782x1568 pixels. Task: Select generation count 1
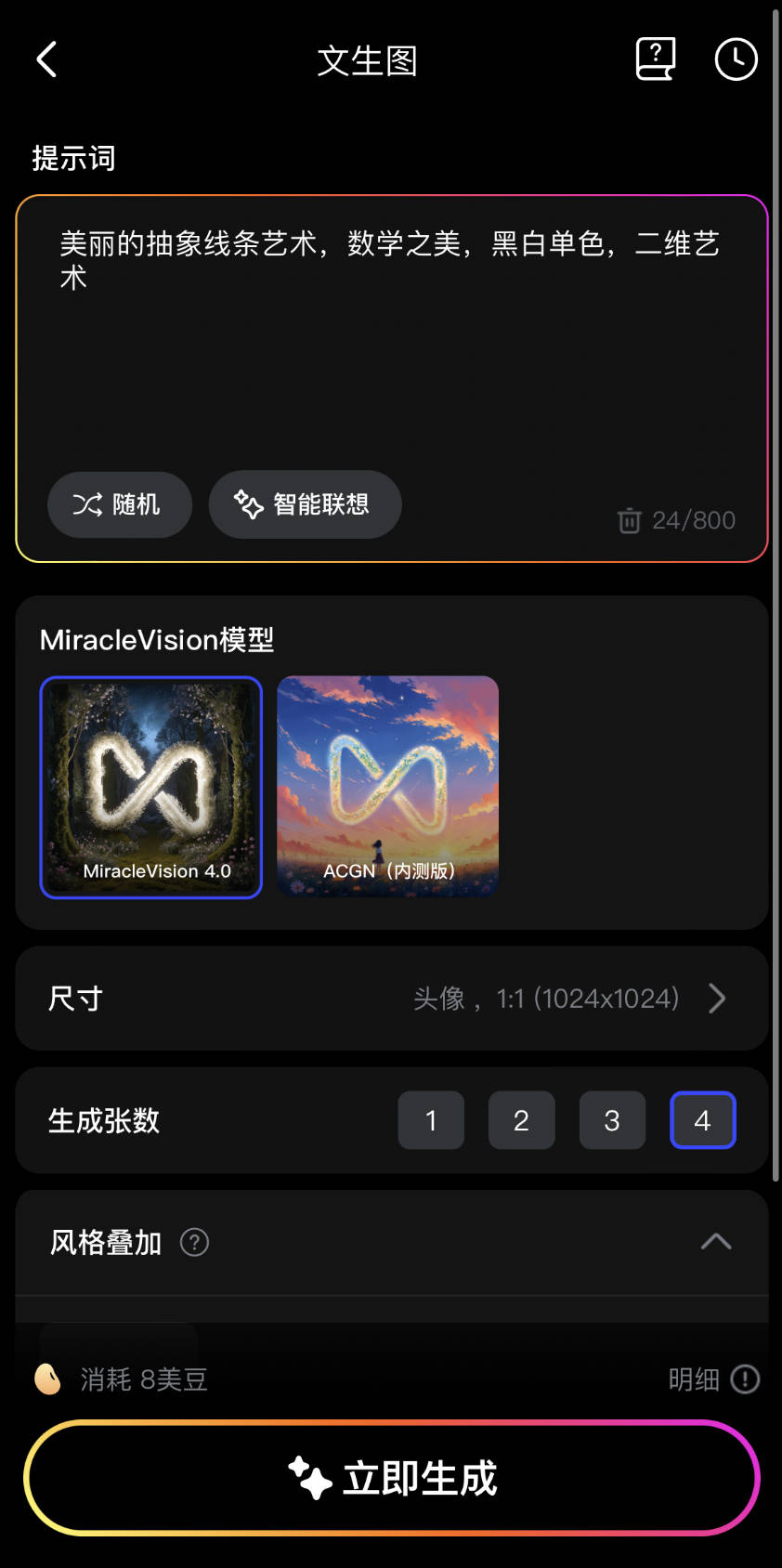(x=431, y=1120)
